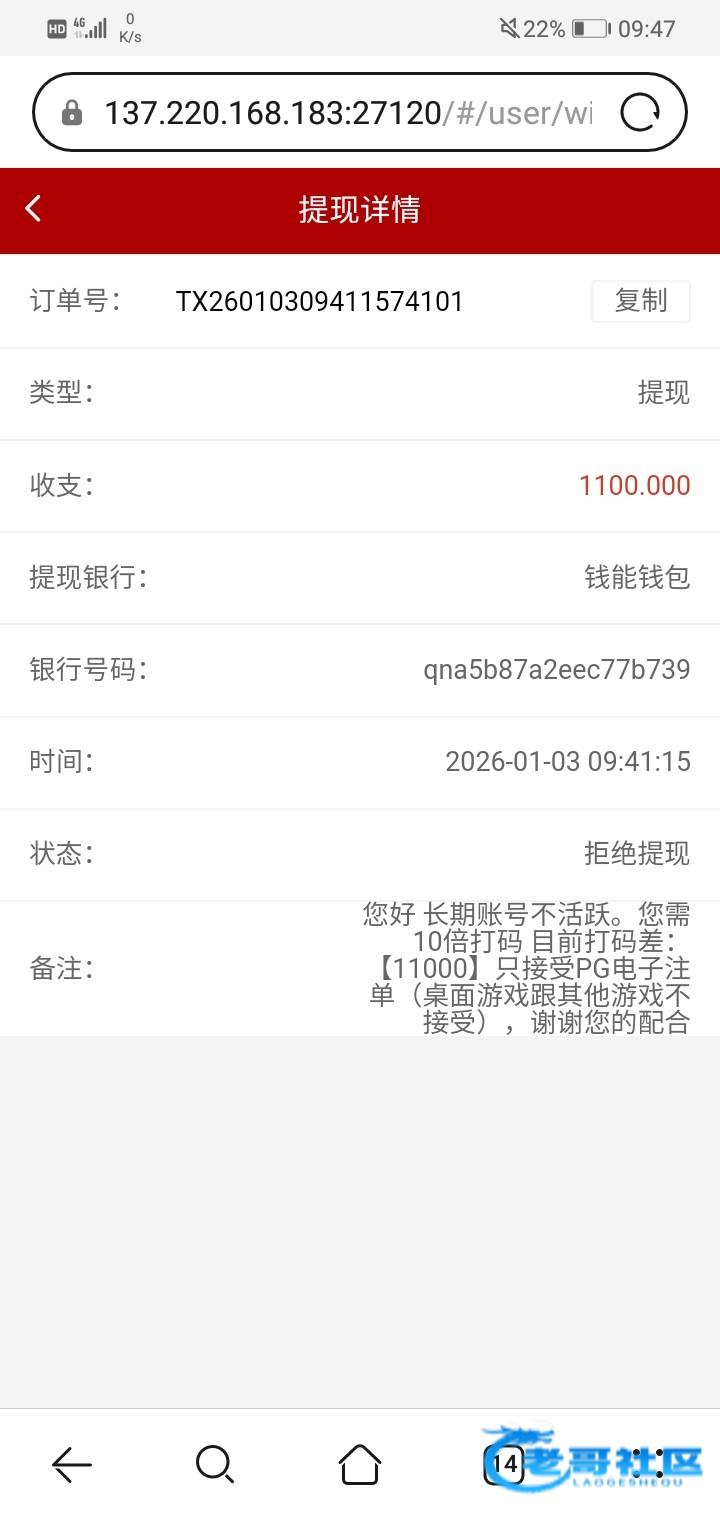Screen dimensions: 720x1520
Task: Copy the order number with 复制
Action: click(x=640, y=301)
